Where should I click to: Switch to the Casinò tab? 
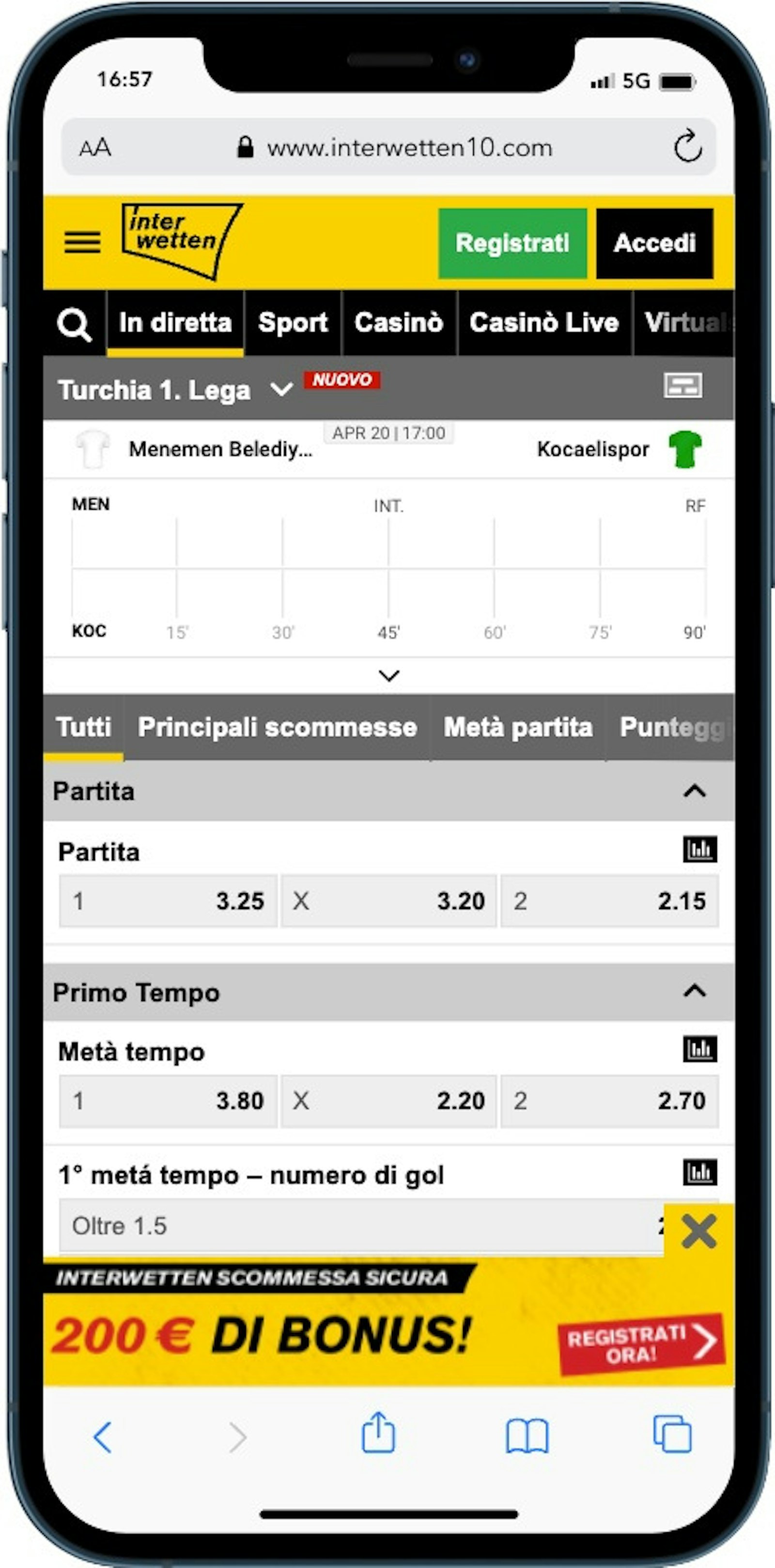(x=399, y=322)
